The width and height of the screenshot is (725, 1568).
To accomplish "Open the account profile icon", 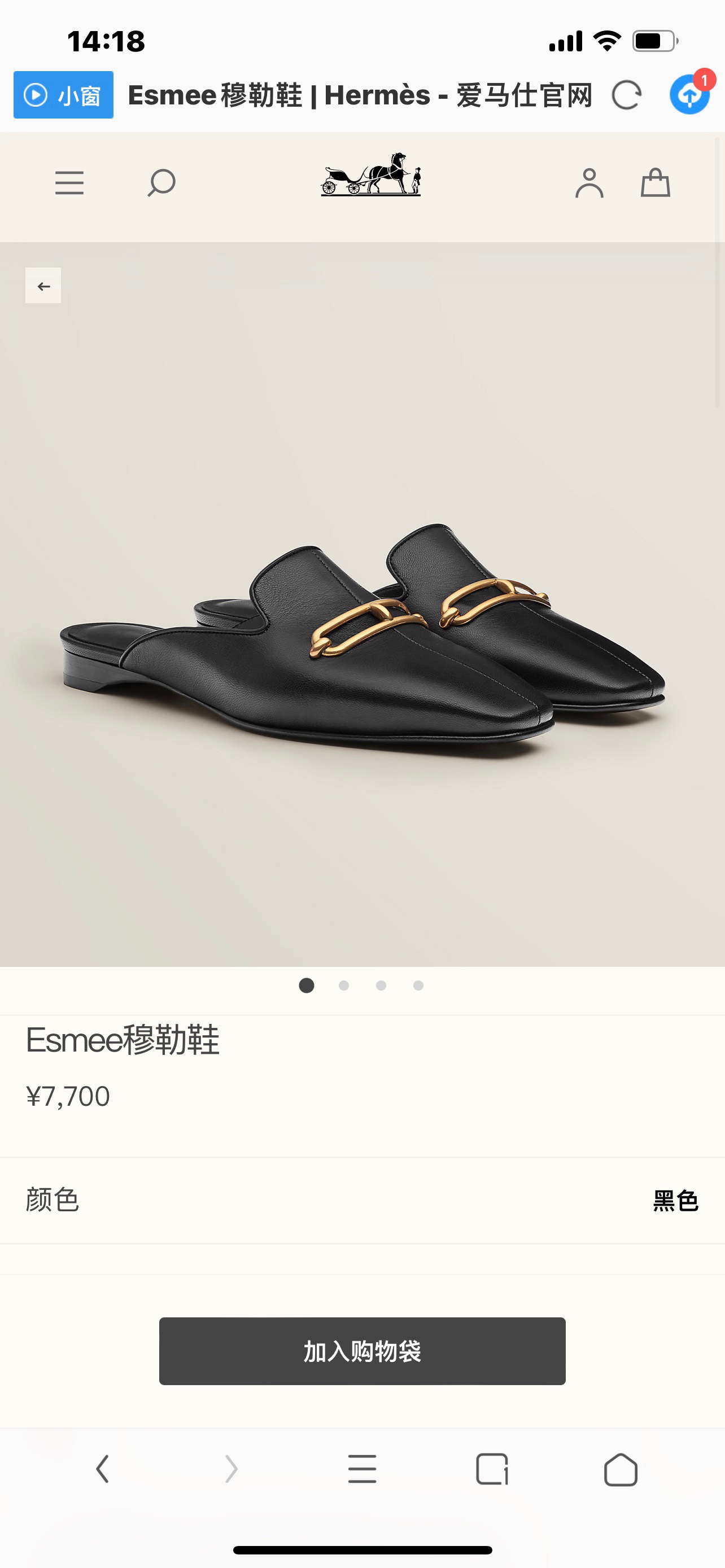I will (589, 183).
